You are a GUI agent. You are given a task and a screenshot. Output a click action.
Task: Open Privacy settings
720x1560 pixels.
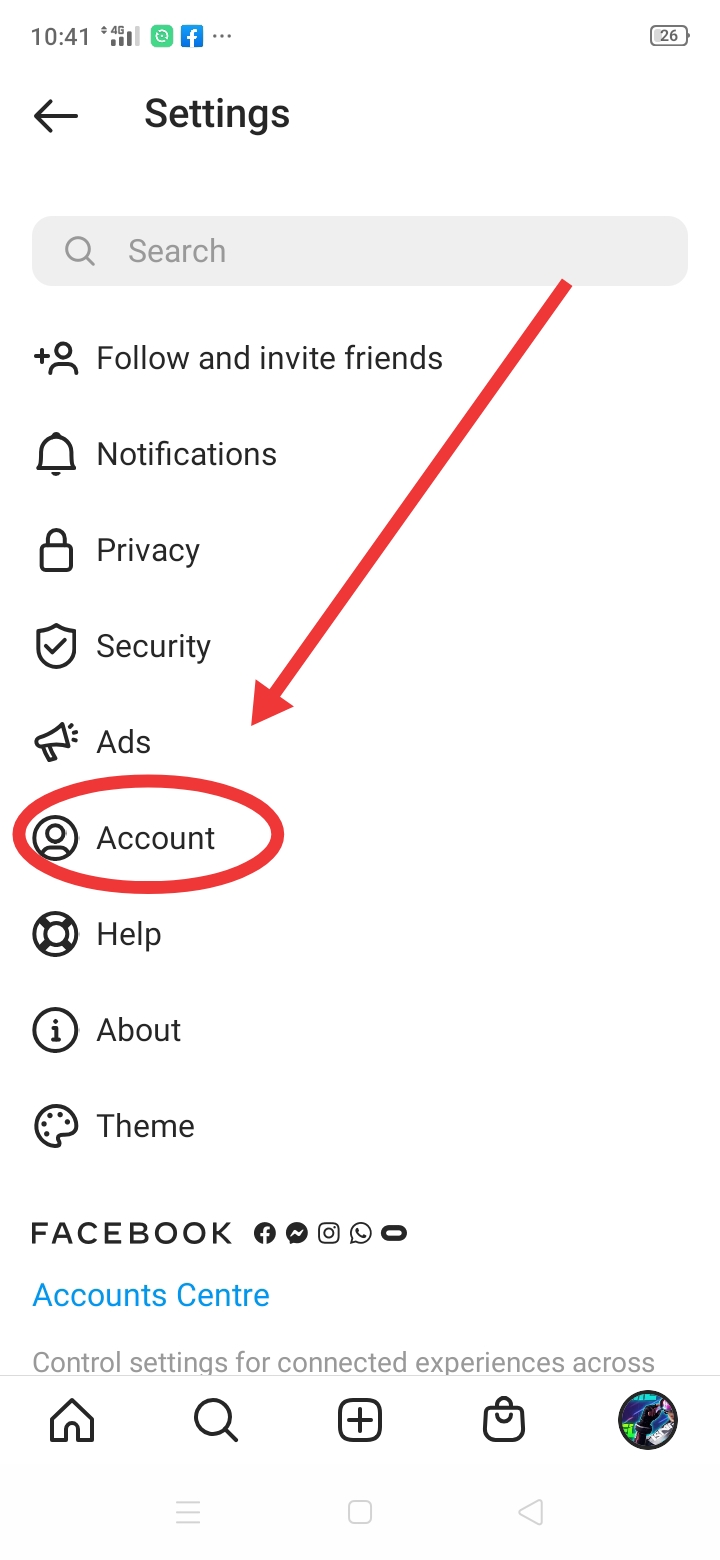pos(147,550)
